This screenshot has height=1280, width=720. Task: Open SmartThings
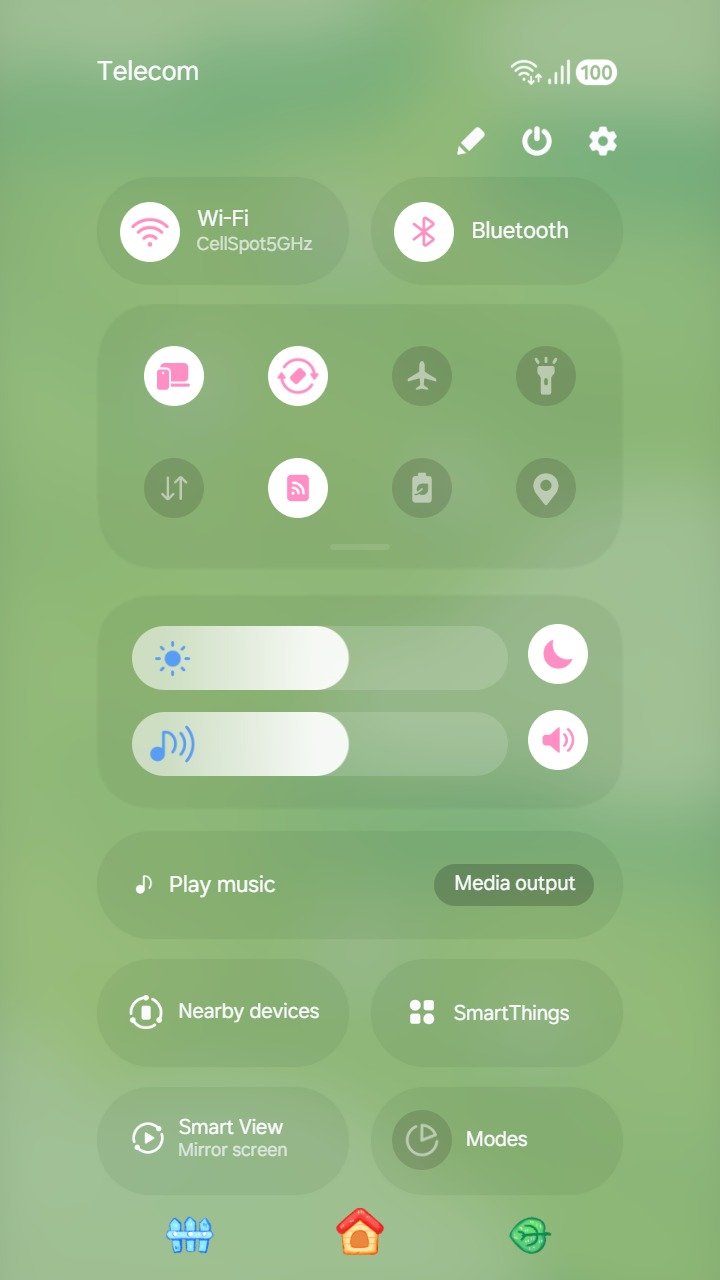496,1013
